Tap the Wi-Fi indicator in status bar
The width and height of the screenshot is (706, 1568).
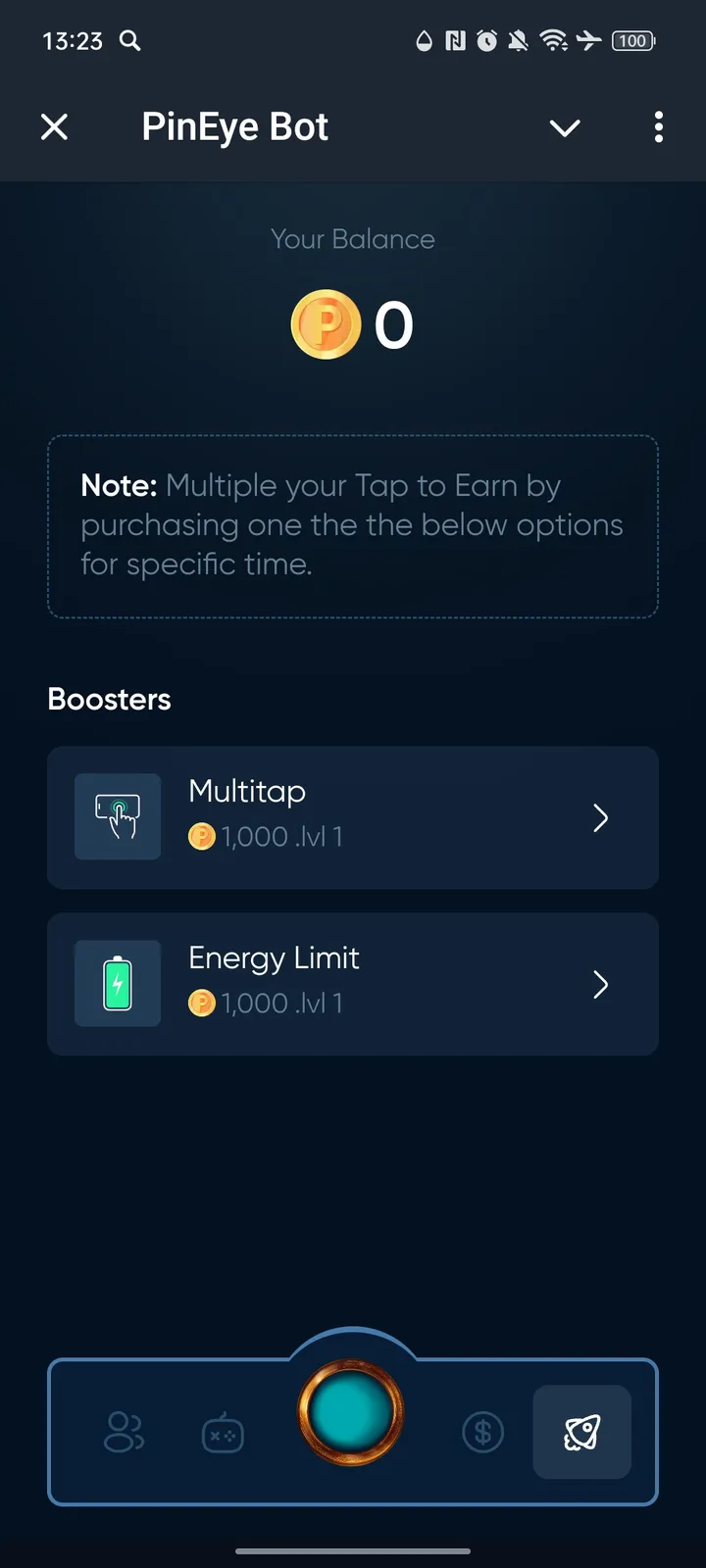[555, 41]
